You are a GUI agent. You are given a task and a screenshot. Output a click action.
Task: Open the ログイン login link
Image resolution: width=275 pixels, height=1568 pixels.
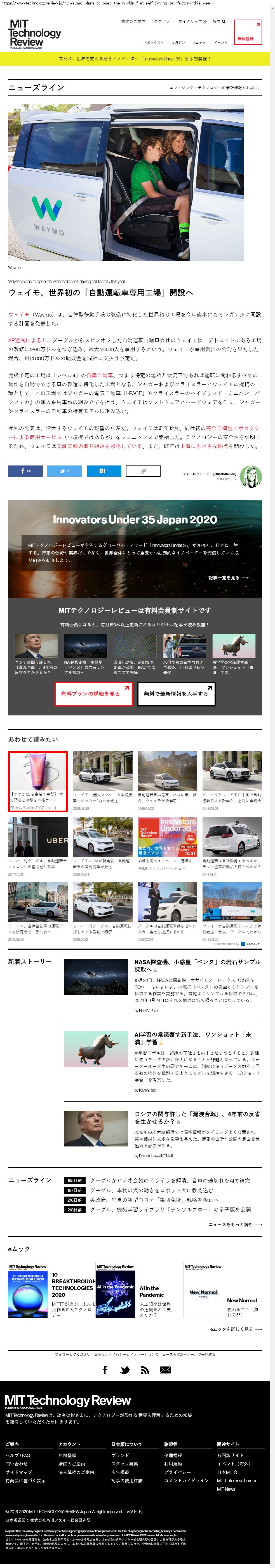[162, 21]
